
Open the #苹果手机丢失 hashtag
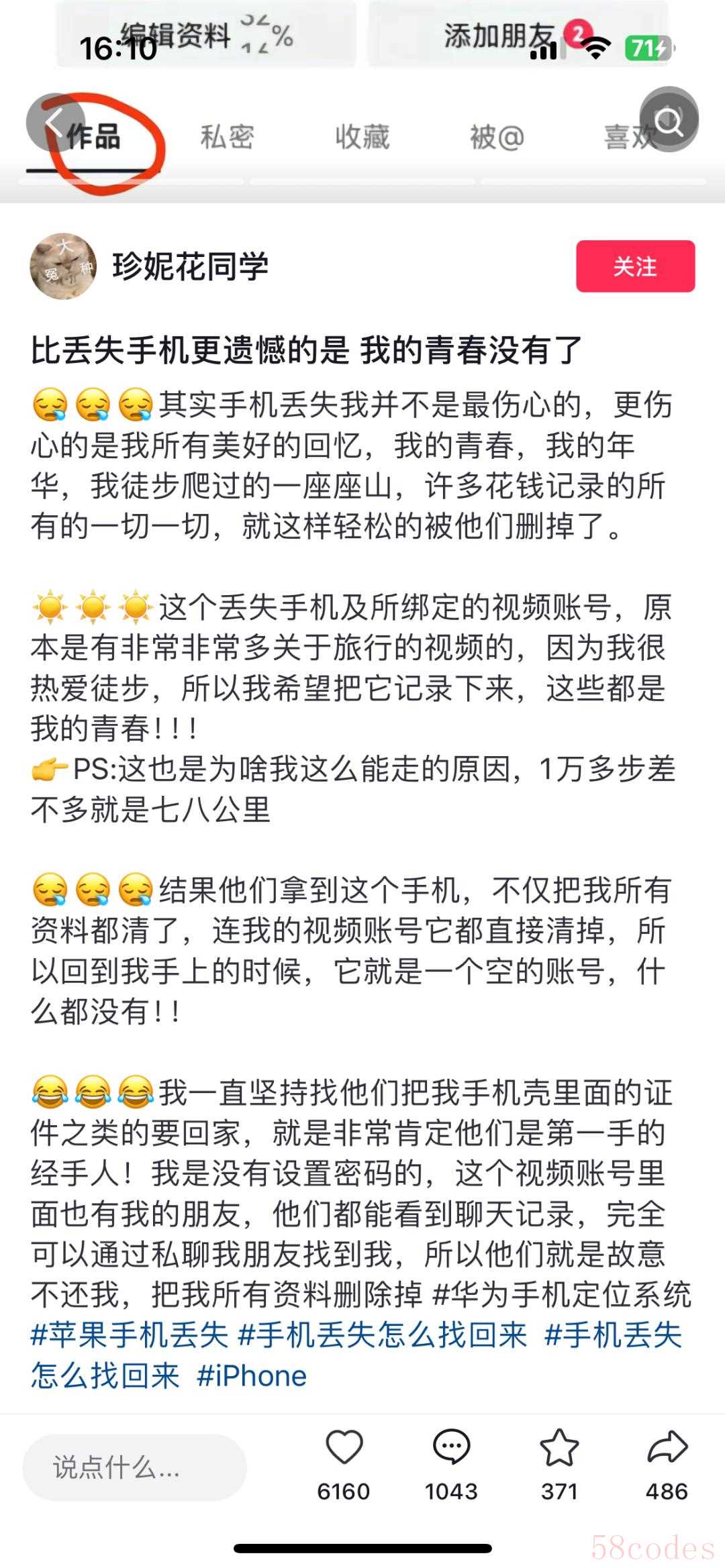point(130,1335)
